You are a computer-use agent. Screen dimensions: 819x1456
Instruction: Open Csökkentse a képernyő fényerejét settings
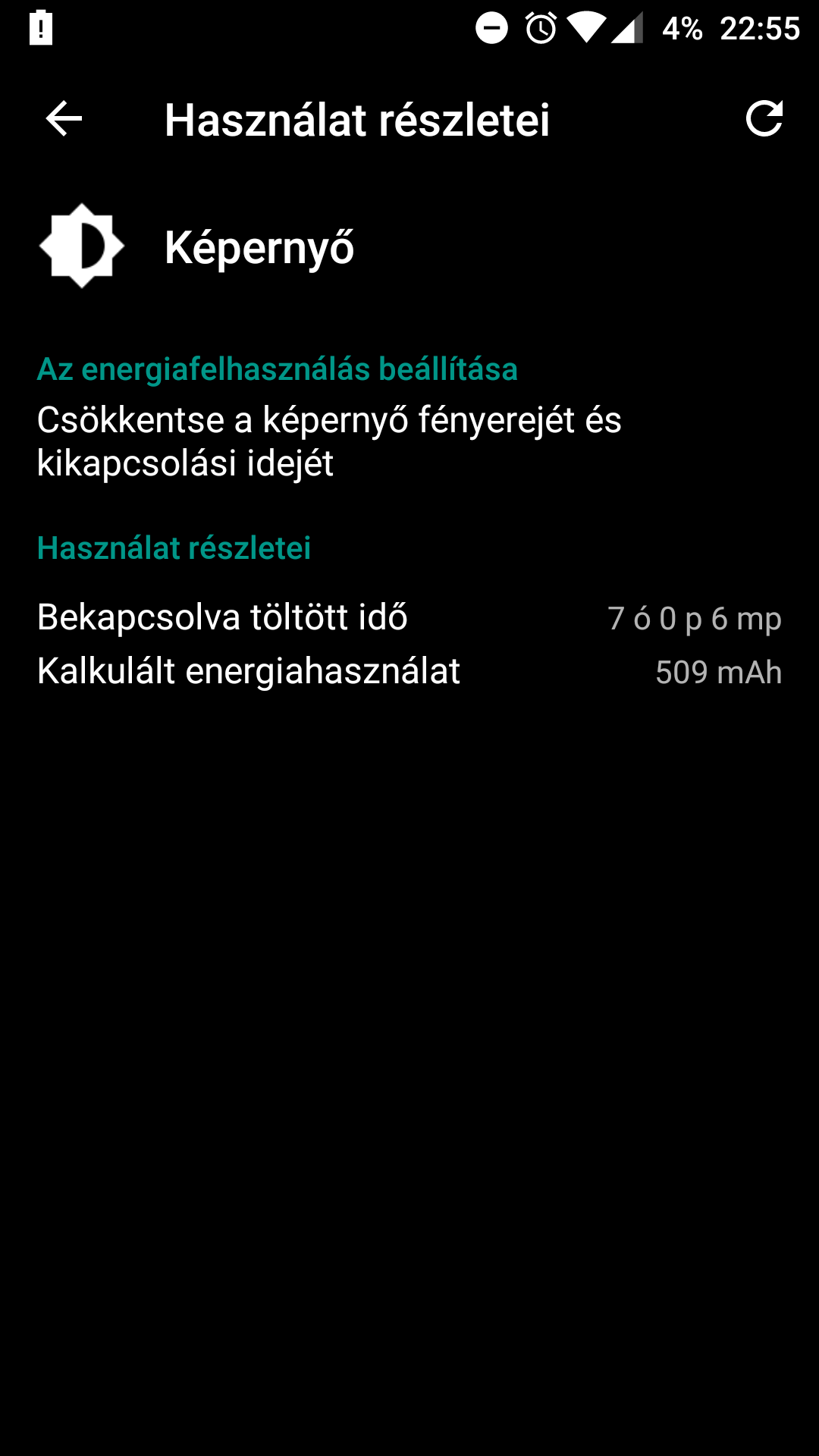[x=329, y=441]
